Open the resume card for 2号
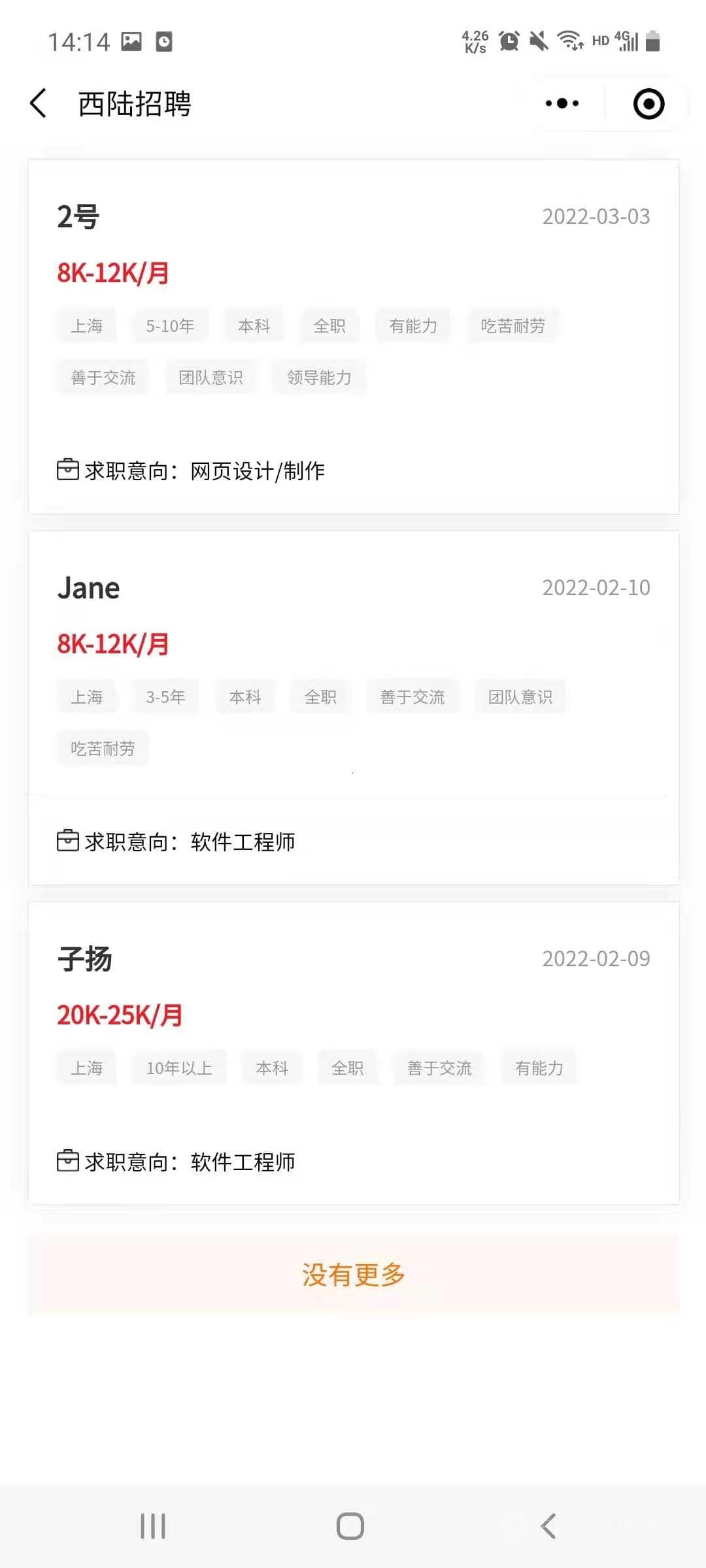The image size is (706, 1568). point(354,336)
